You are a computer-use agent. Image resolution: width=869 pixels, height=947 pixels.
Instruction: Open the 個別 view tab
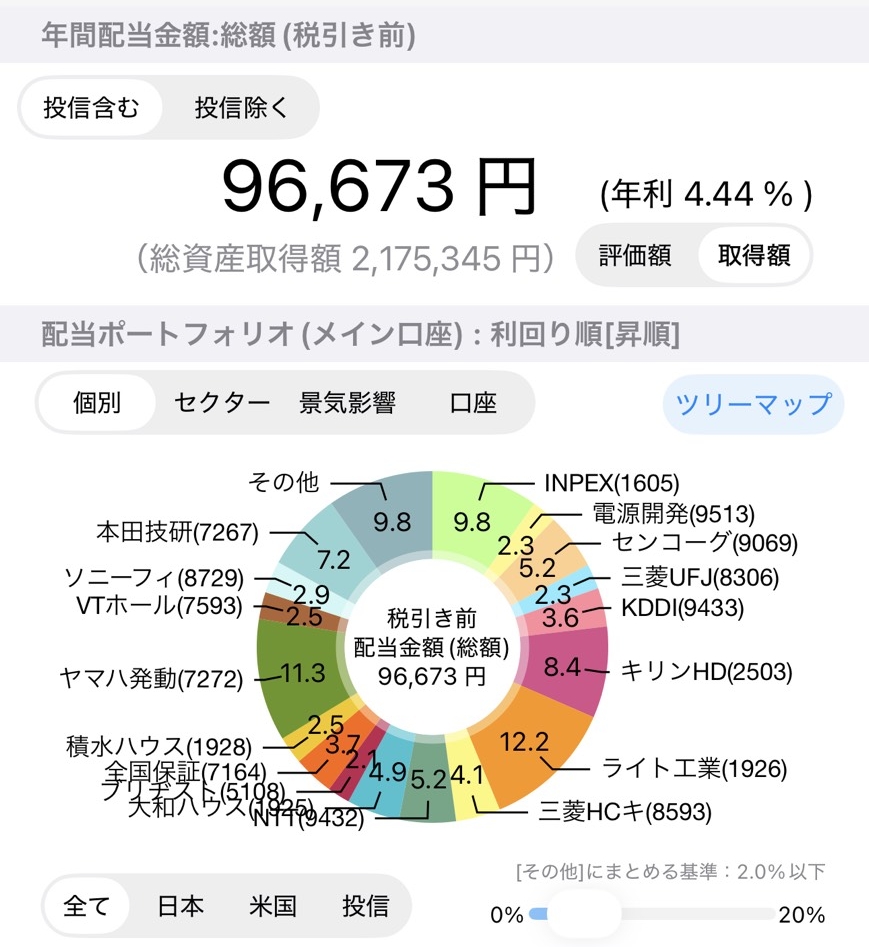click(97, 402)
